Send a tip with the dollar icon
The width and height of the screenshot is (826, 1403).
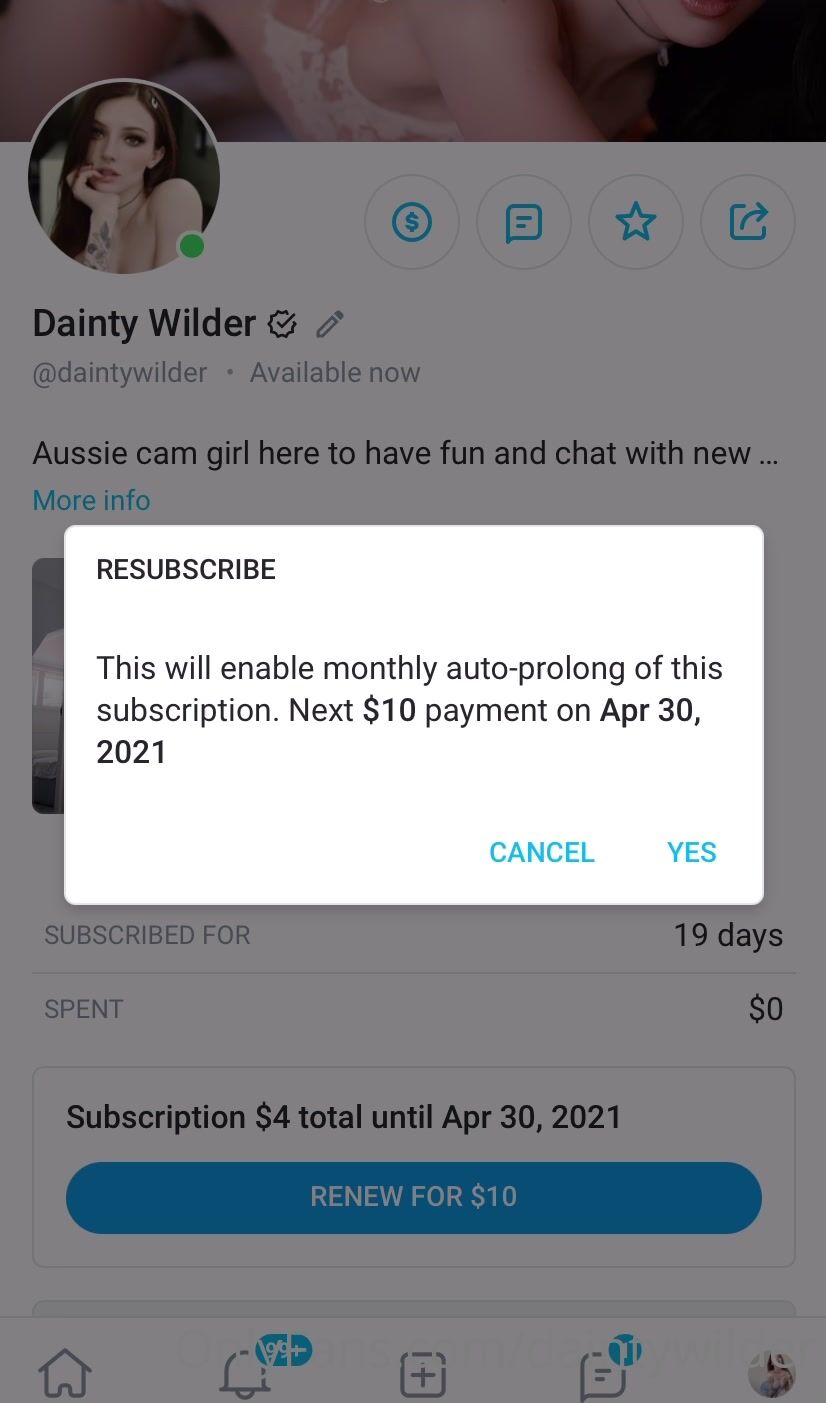412,222
